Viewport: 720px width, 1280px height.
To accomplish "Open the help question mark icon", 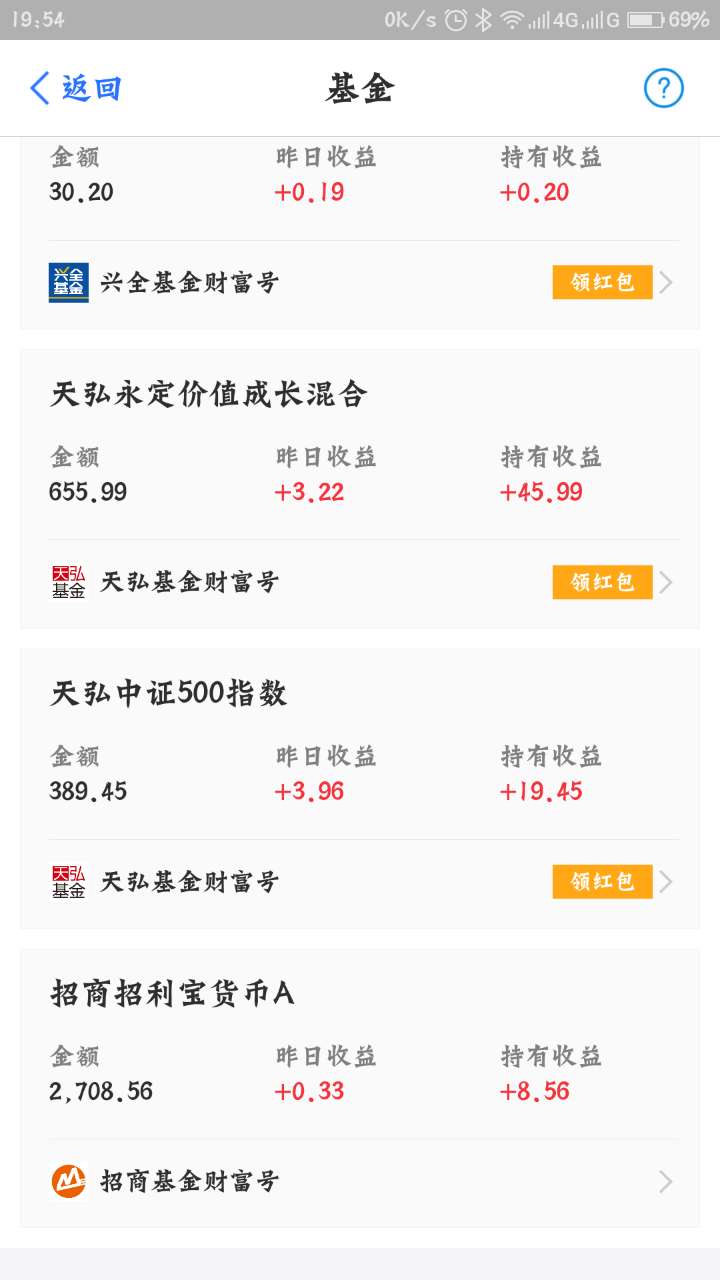I will coord(662,88).
